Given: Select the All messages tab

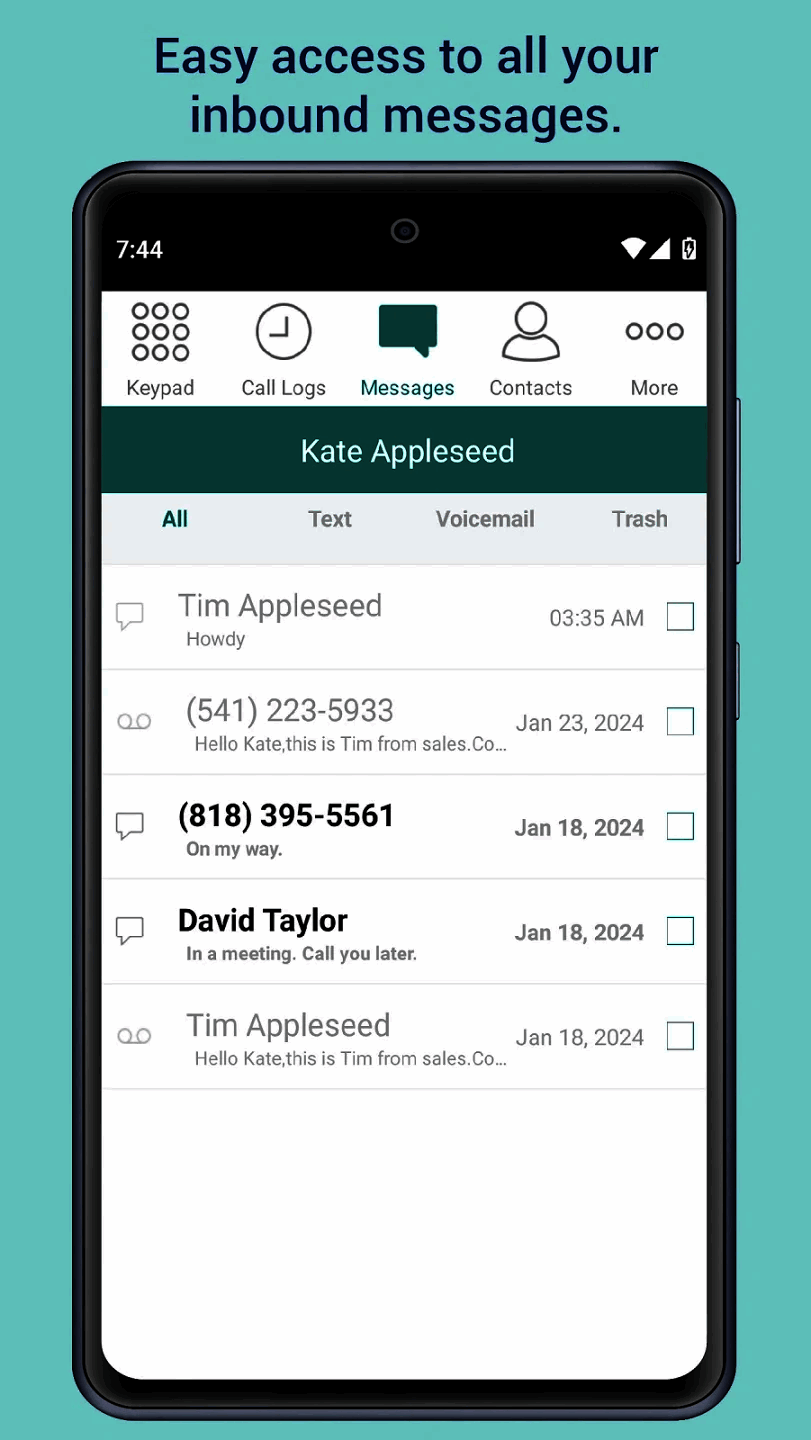Looking at the screenshot, I should click(x=175, y=519).
